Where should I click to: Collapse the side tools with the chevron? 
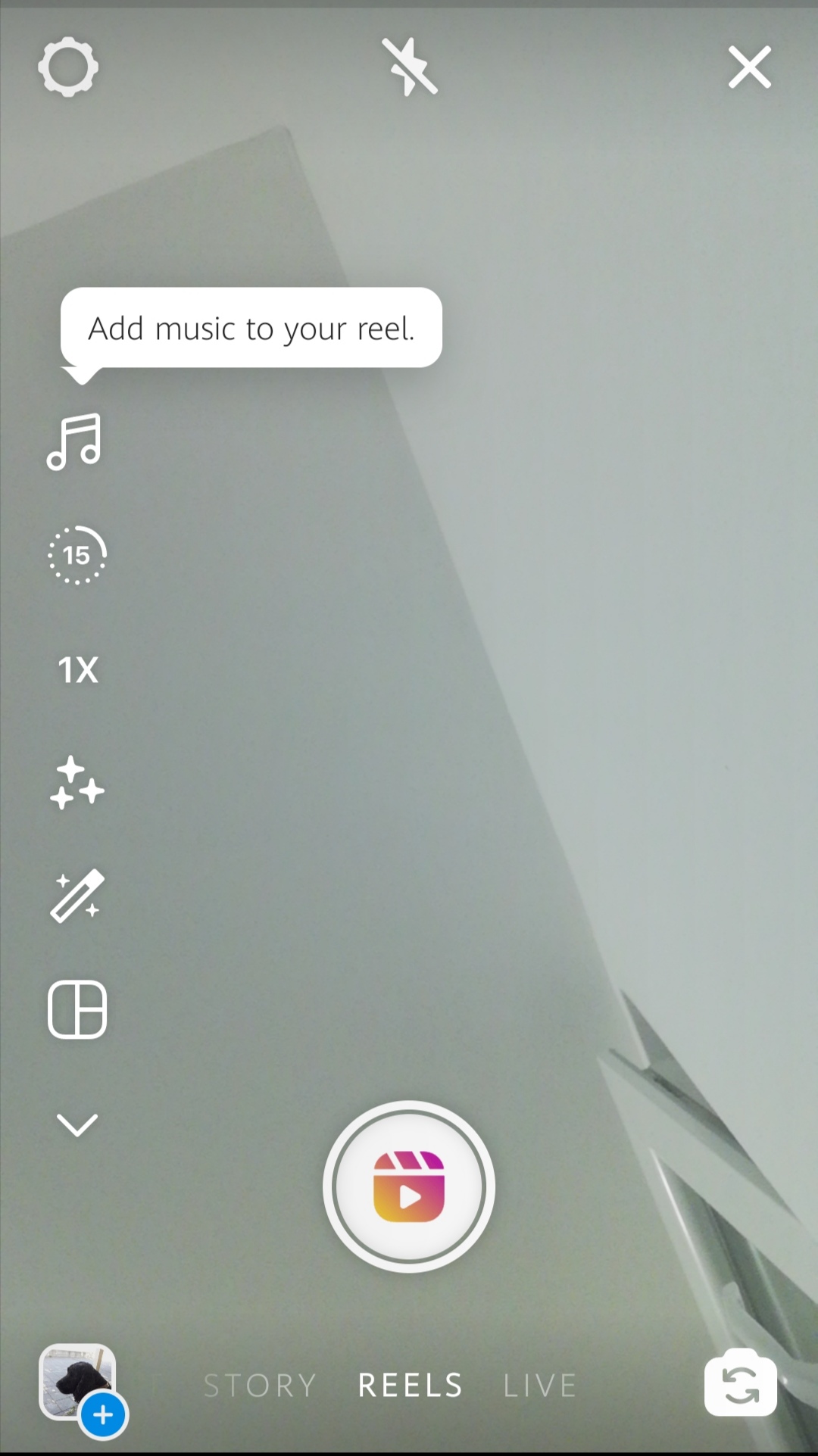pyautogui.click(x=76, y=1125)
